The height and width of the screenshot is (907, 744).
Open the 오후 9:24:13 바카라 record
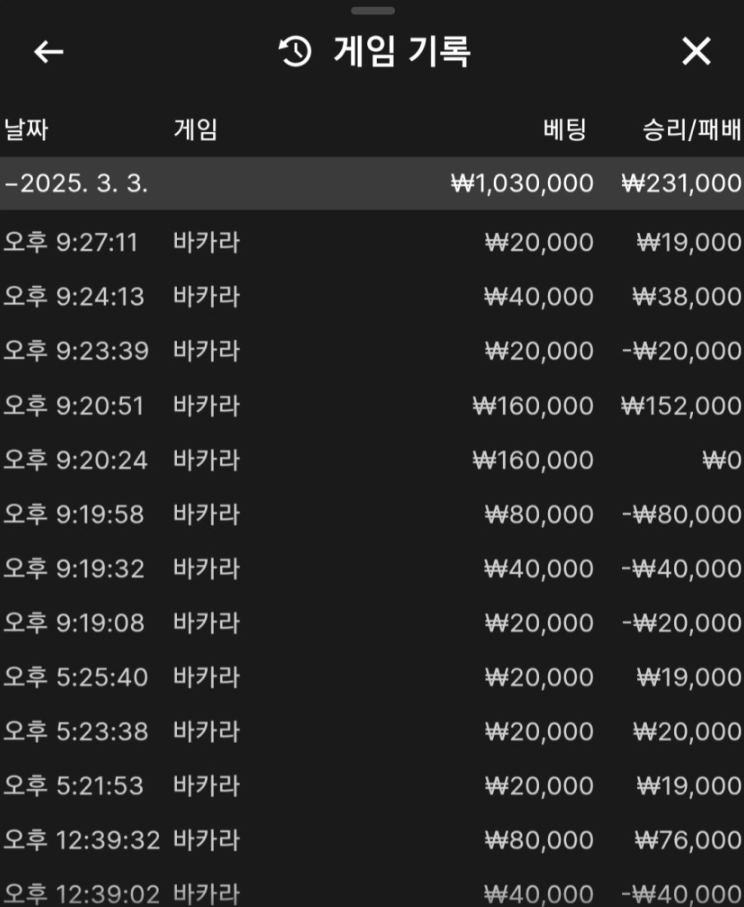click(372, 296)
